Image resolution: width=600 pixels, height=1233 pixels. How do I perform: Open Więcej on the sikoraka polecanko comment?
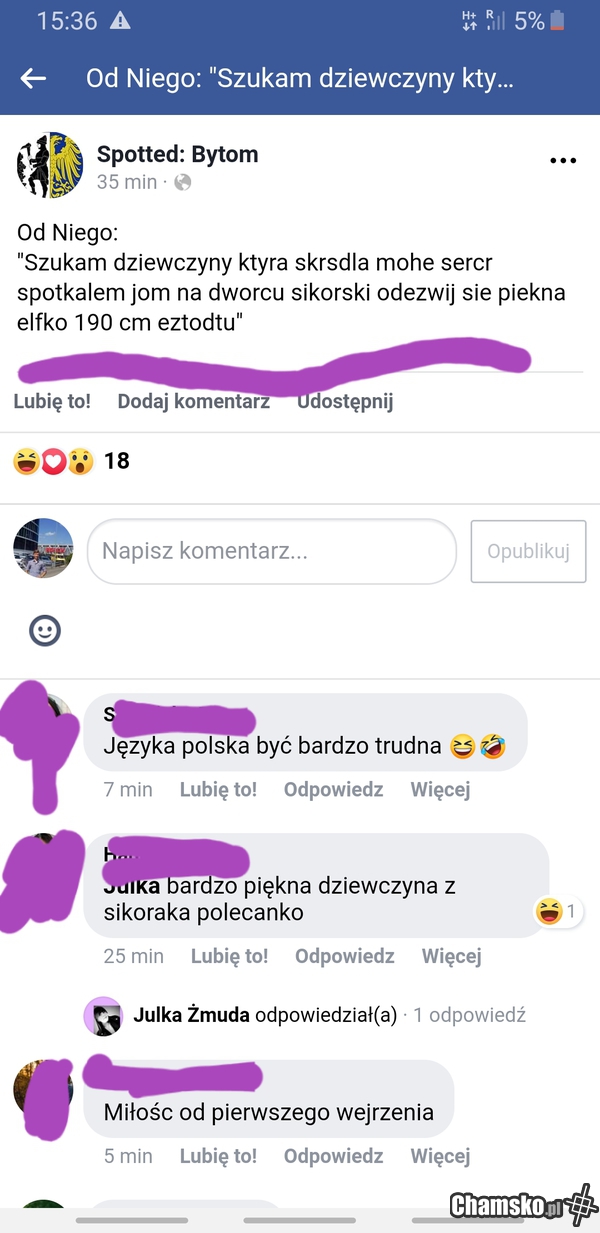451,956
